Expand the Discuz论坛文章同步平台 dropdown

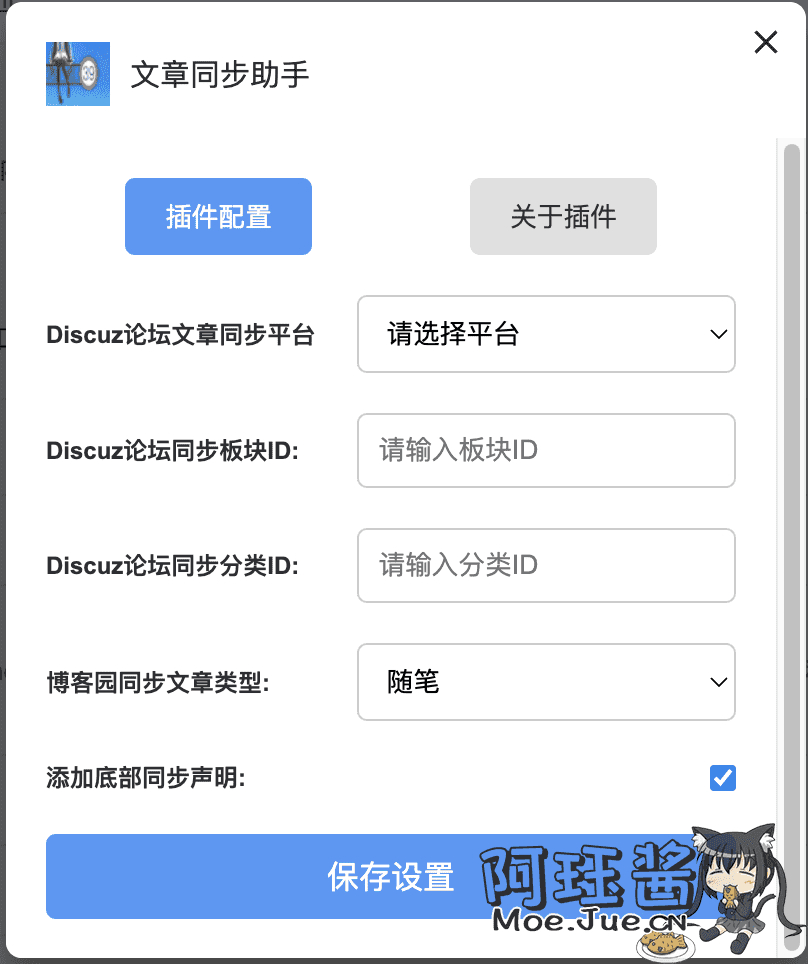[x=546, y=334]
